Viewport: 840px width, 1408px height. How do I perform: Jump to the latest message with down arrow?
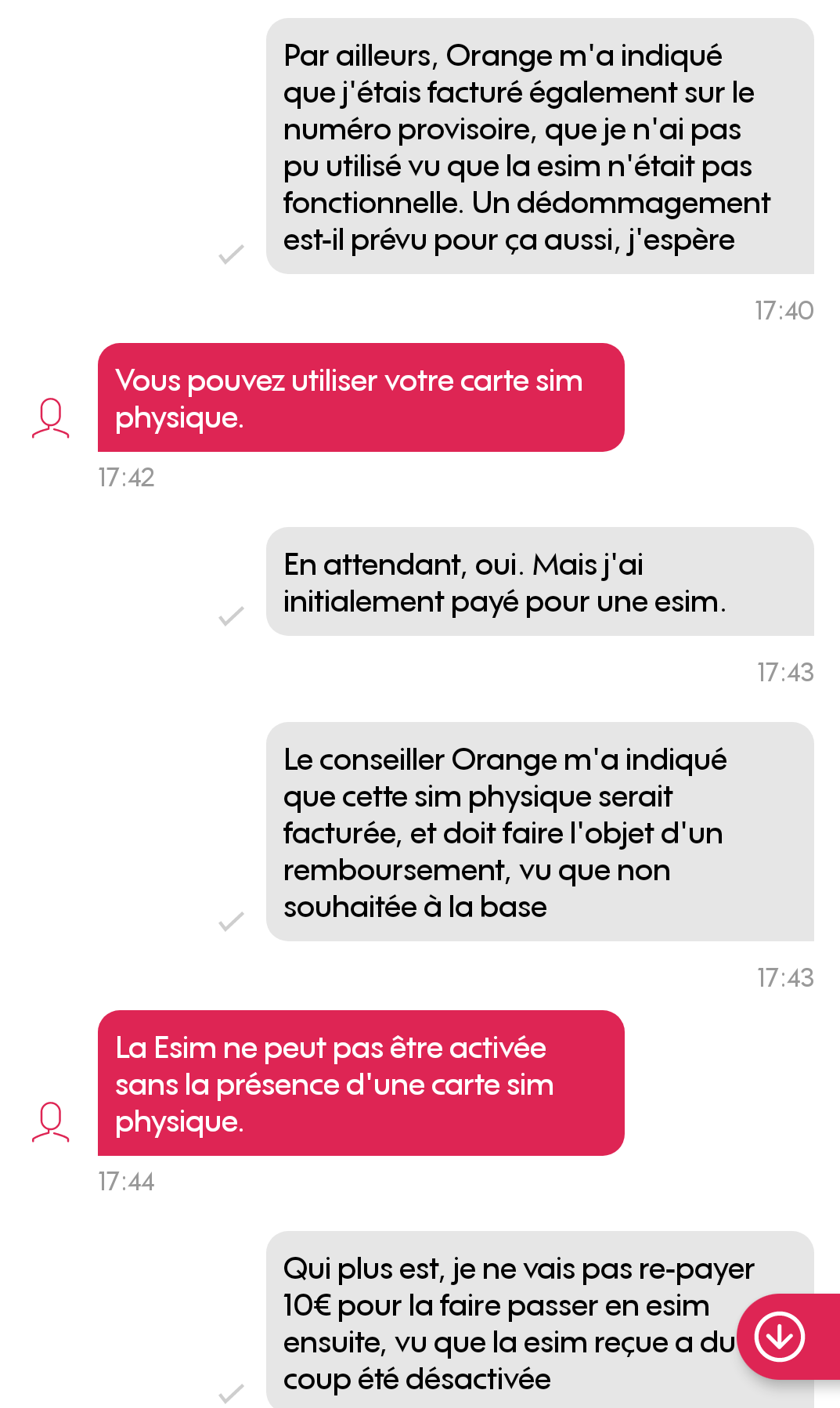tap(780, 1337)
